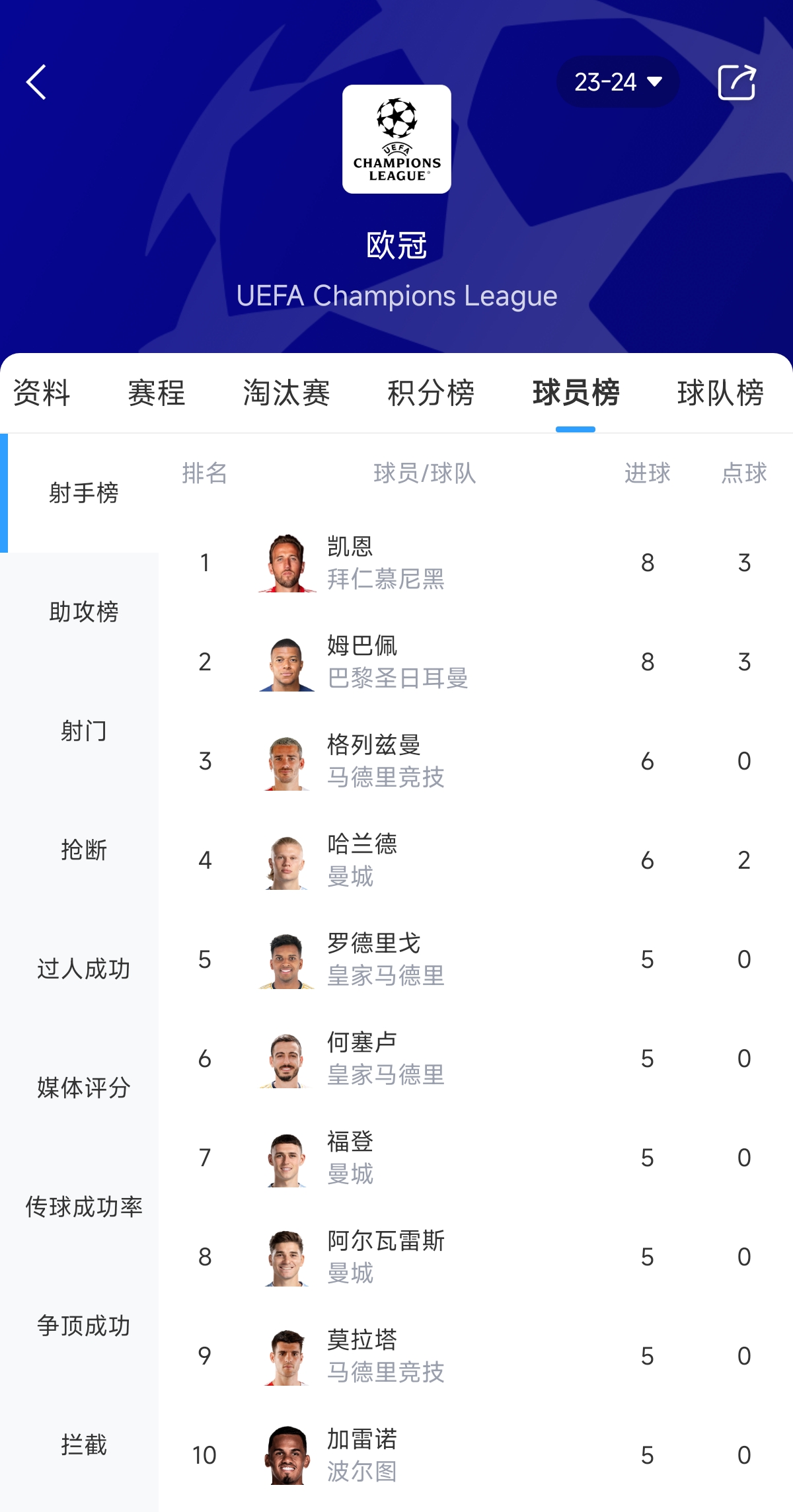The image size is (793, 1512).
Task: Share this Champions League page
Action: tap(736, 83)
